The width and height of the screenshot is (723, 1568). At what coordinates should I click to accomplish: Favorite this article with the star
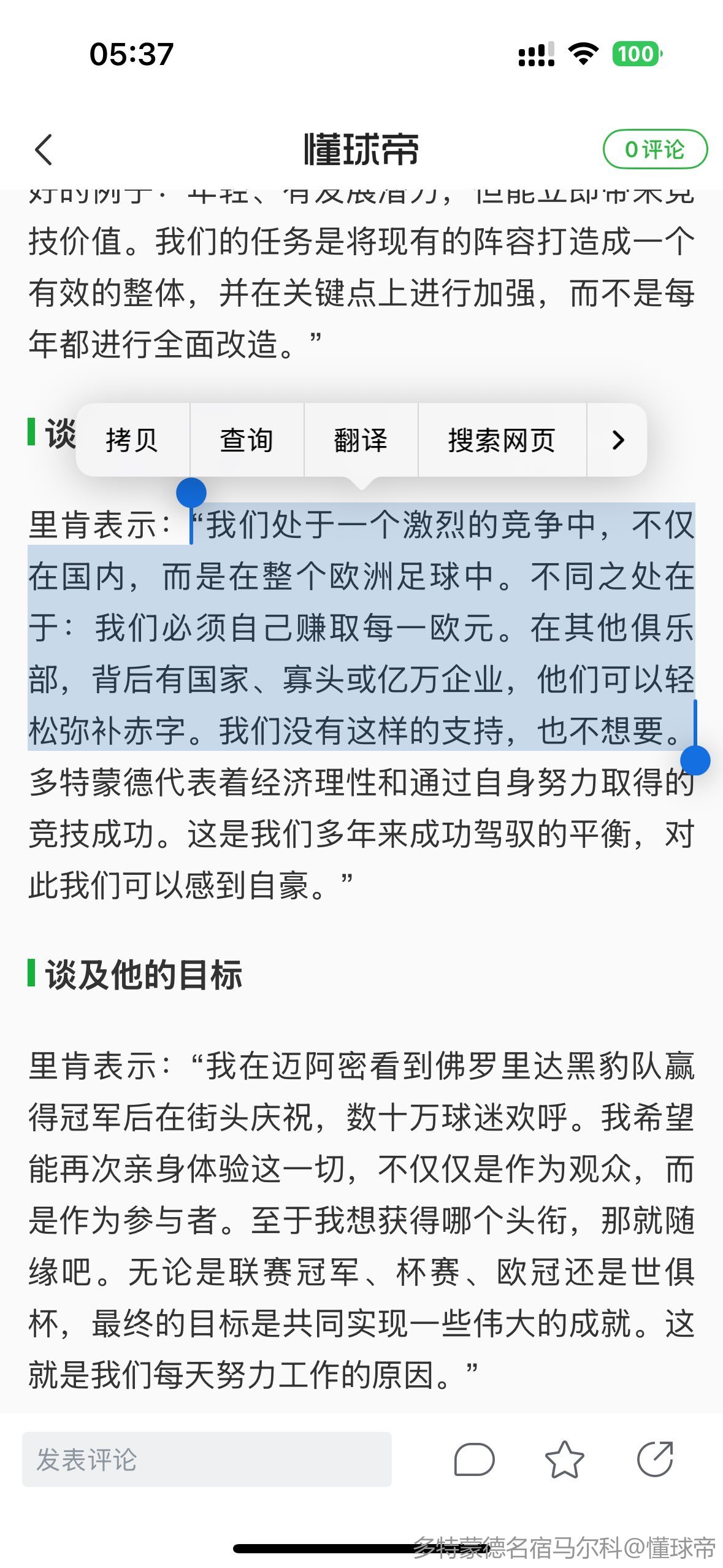tap(564, 1459)
